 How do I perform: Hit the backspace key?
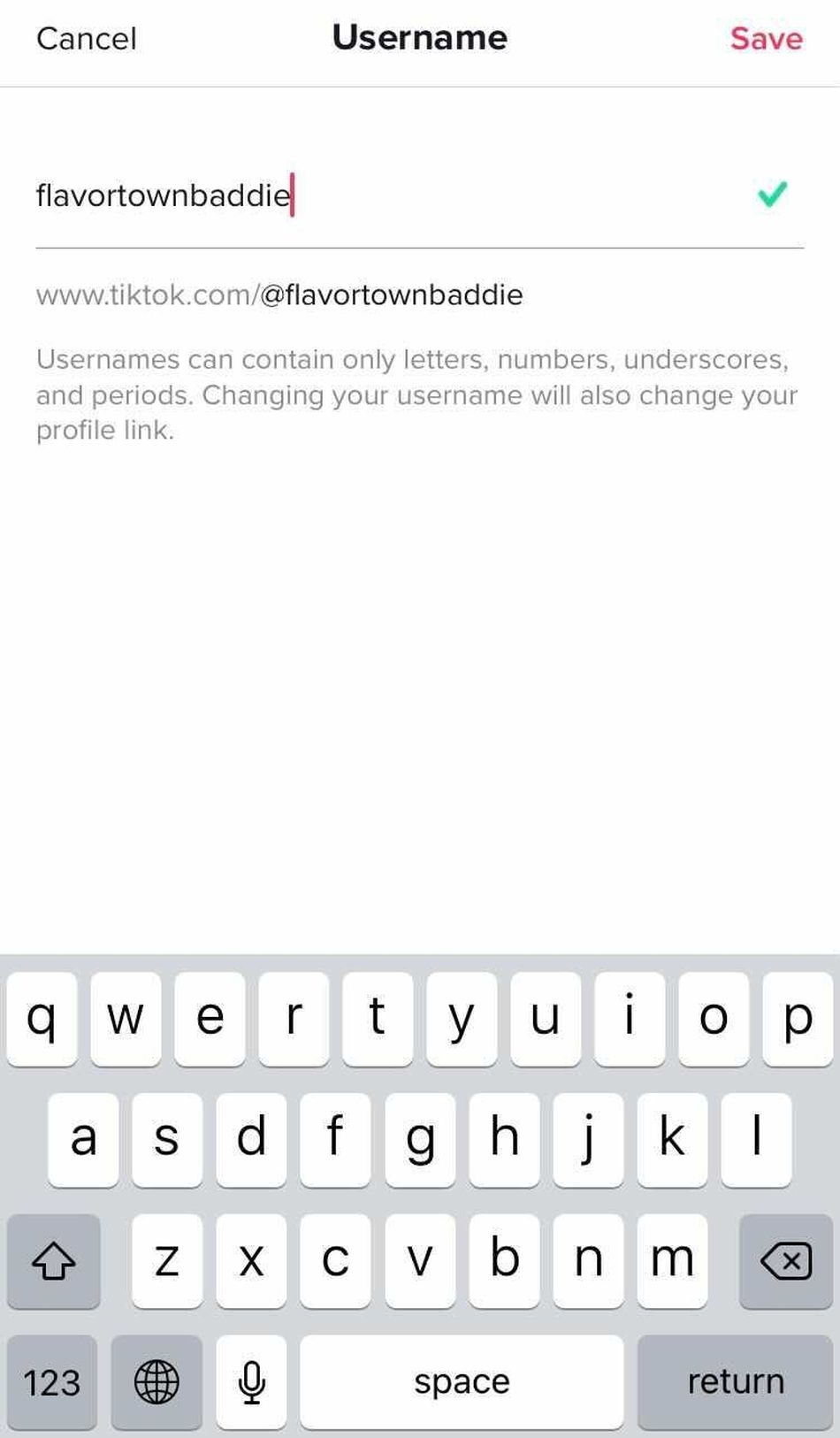[785, 1260]
